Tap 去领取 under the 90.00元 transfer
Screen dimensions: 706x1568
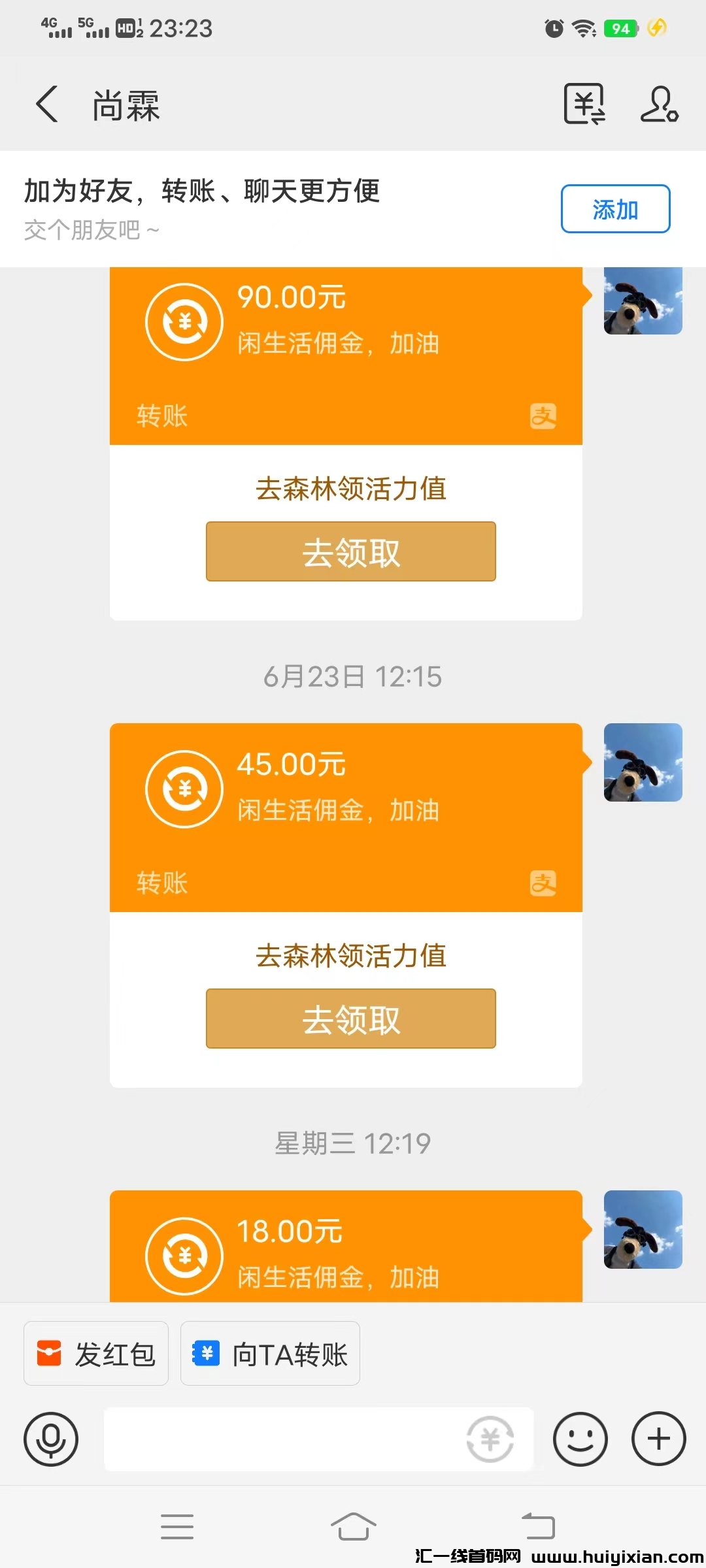coord(351,552)
